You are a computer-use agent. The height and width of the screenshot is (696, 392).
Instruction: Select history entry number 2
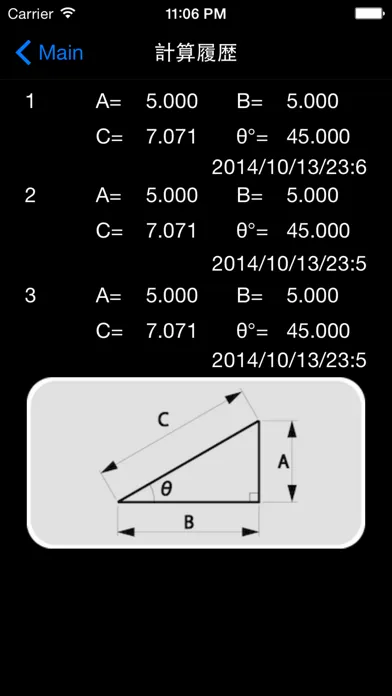(x=196, y=229)
